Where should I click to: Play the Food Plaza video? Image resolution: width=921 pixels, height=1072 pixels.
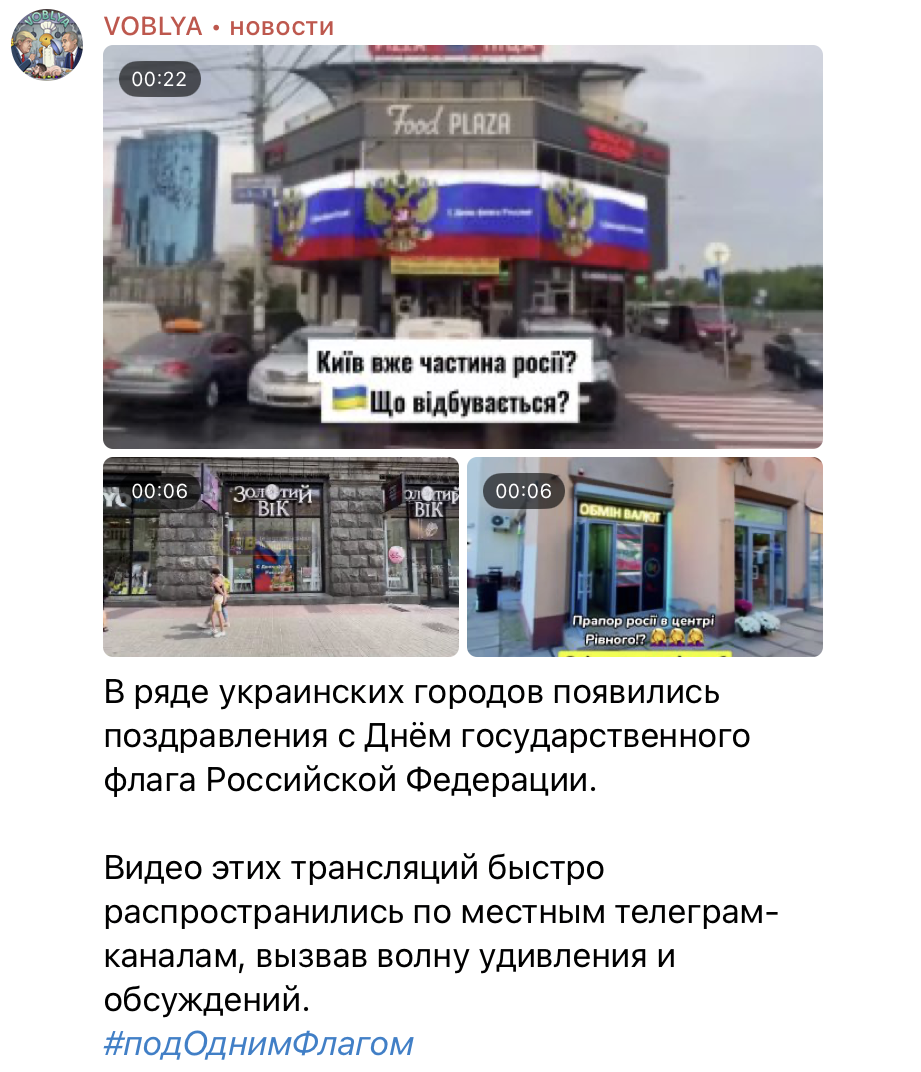pyautogui.click(x=462, y=247)
